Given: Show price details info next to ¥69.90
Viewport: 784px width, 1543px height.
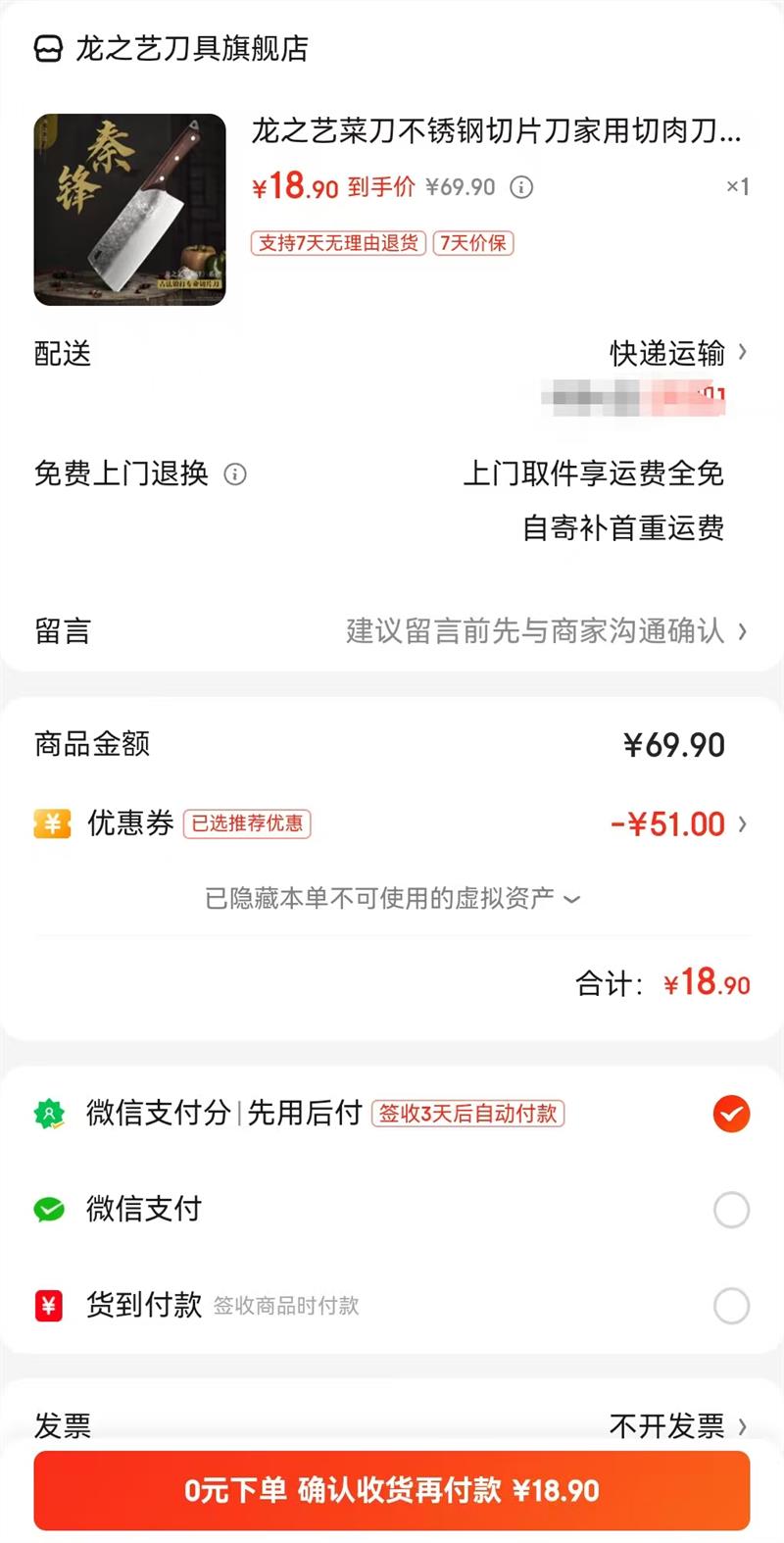Looking at the screenshot, I should pos(521,187).
